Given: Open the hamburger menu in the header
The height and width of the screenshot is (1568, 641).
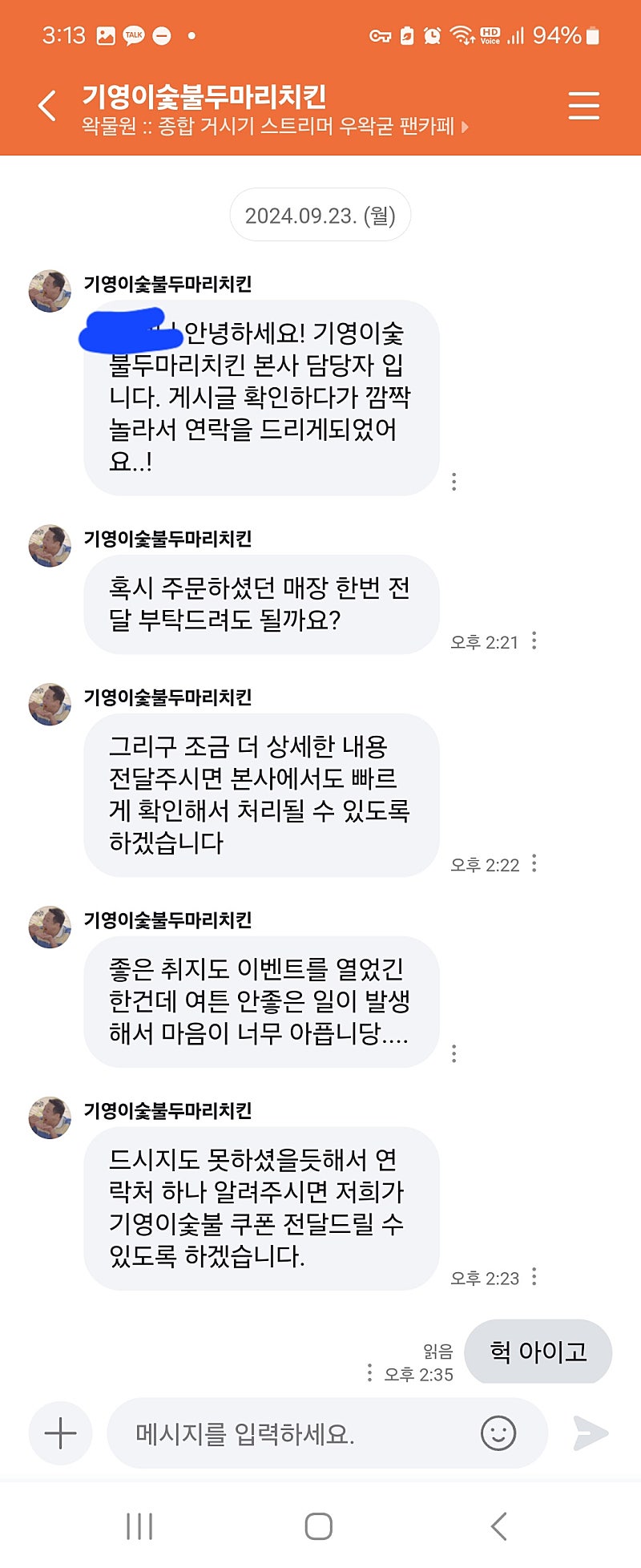Looking at the screenshot, I should tap(583, 105).
